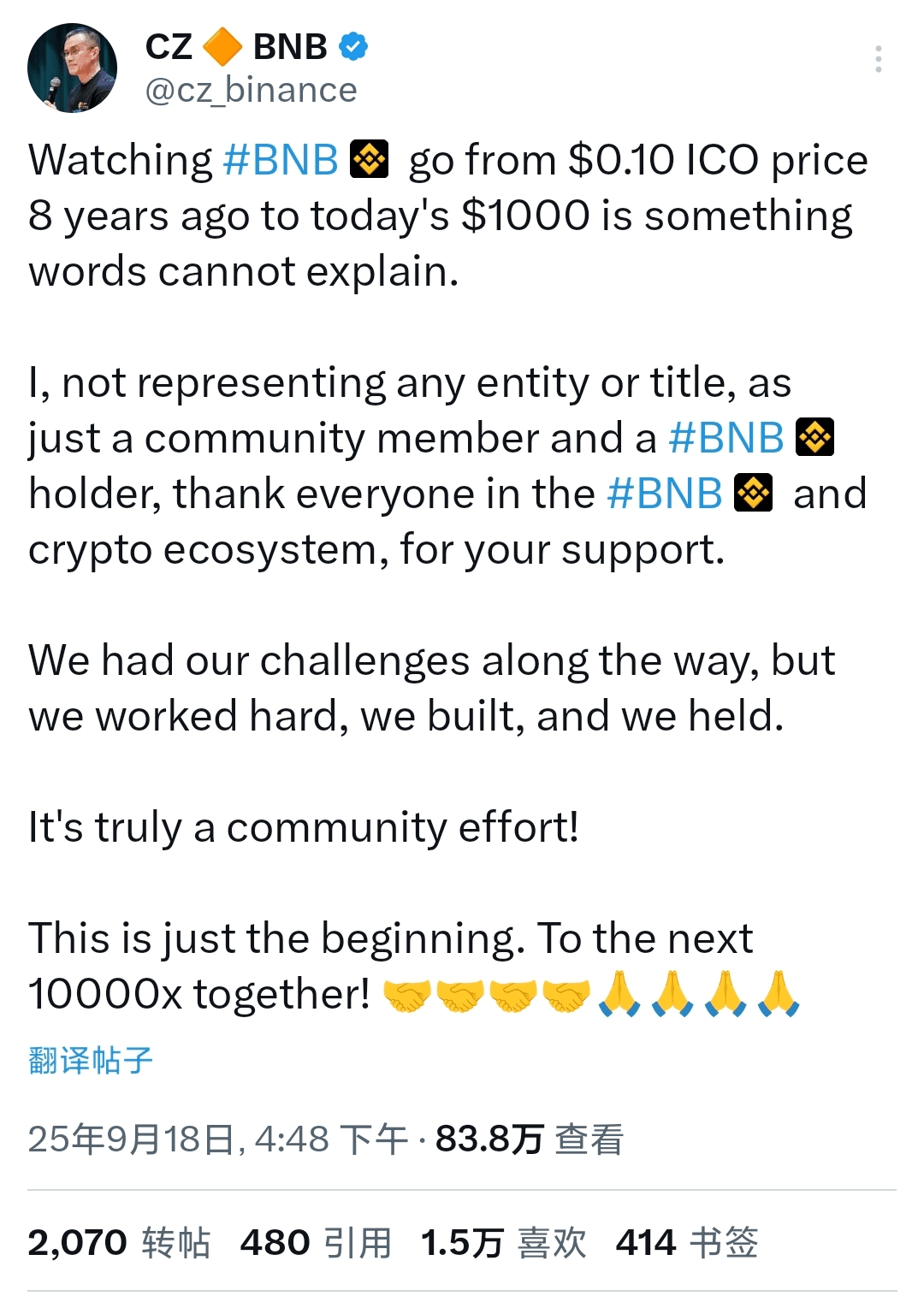
Task: Open the #BNB hashtag after Watching
Action: tap(281, 160)
